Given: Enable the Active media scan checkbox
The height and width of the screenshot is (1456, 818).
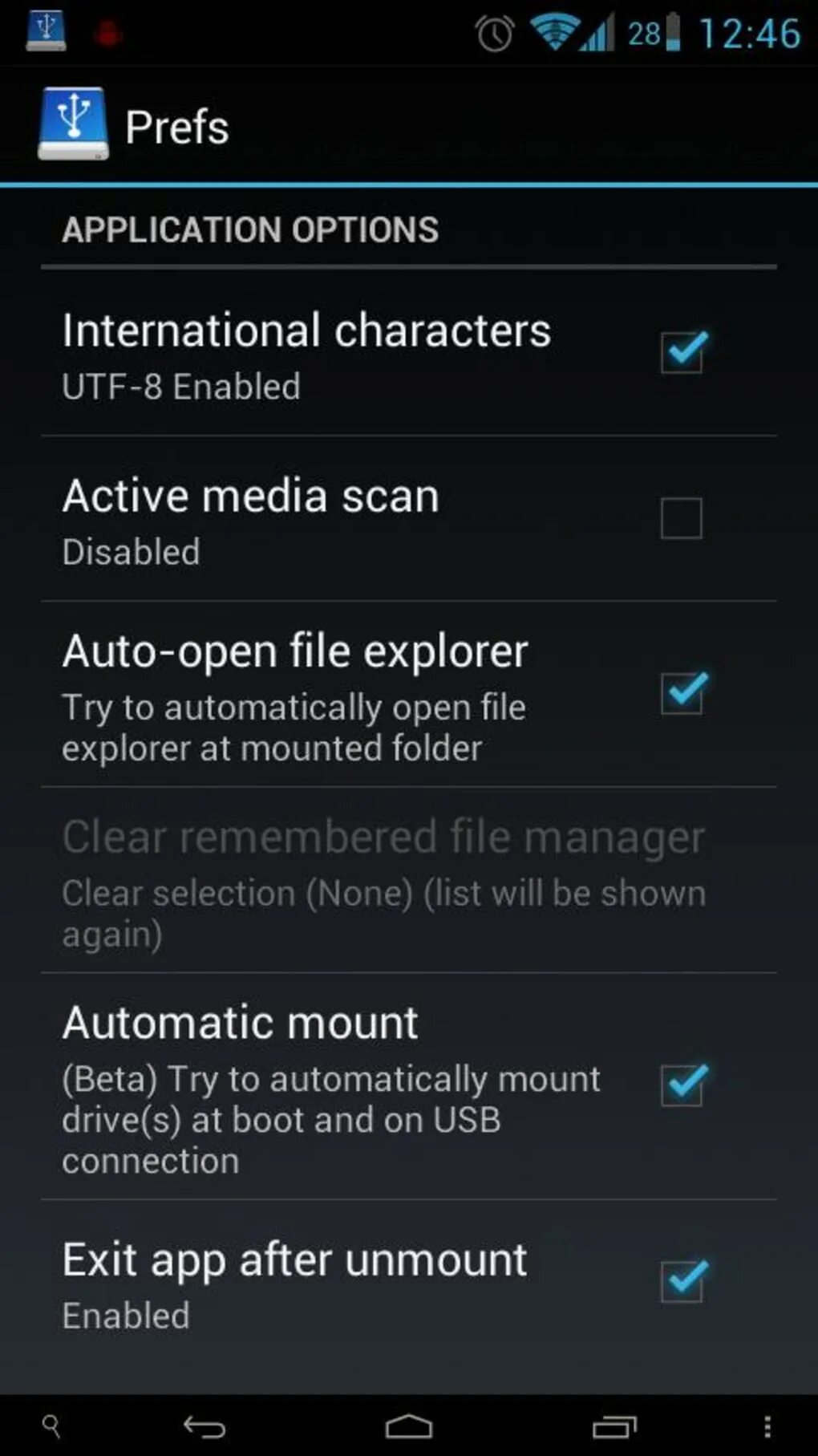Looking at the screenshot, I should click(681, 518).
